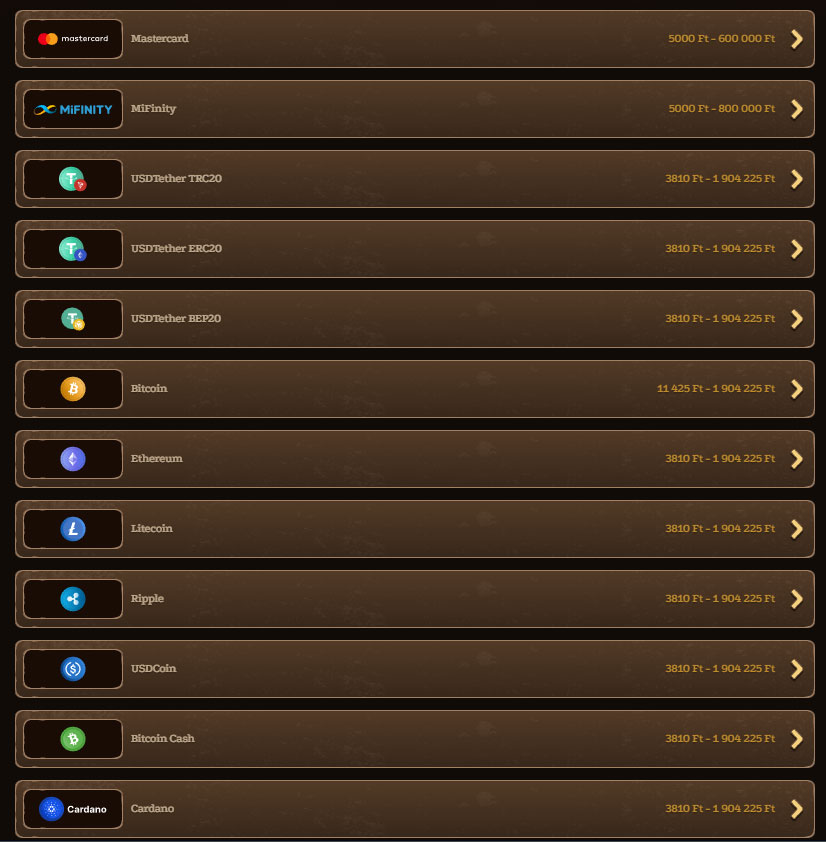Click the MiFinity logo icon
Screen dimensions: 826x842
(72, 108)
